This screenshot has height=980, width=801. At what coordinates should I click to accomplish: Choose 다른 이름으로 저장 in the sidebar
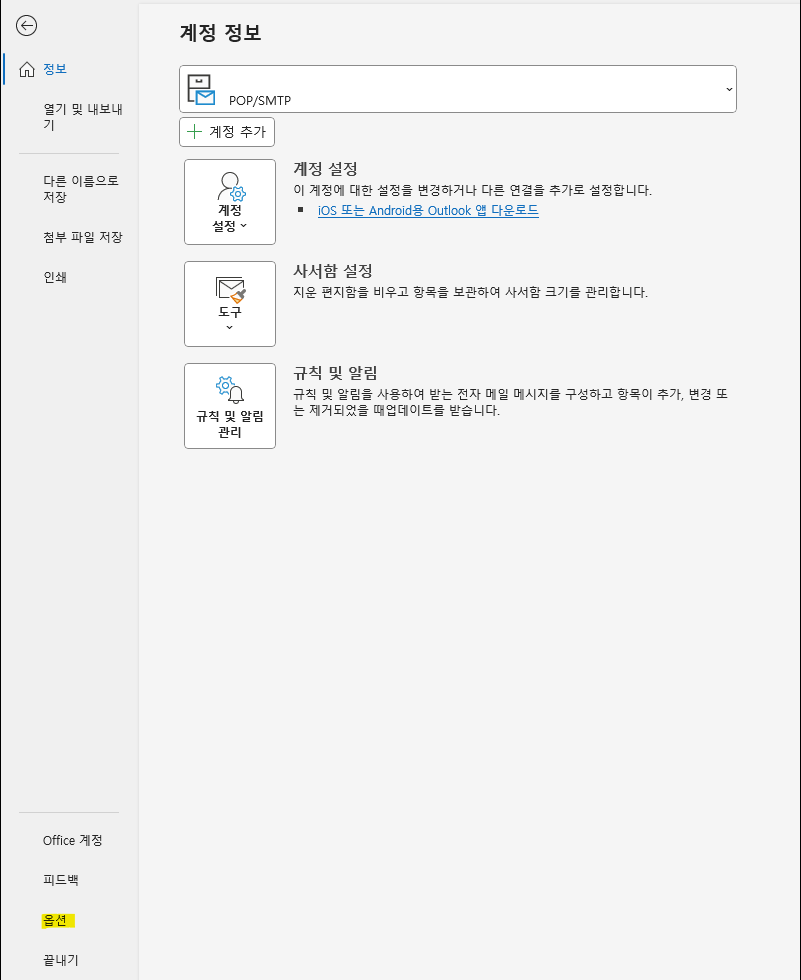(x=69, y=189)
